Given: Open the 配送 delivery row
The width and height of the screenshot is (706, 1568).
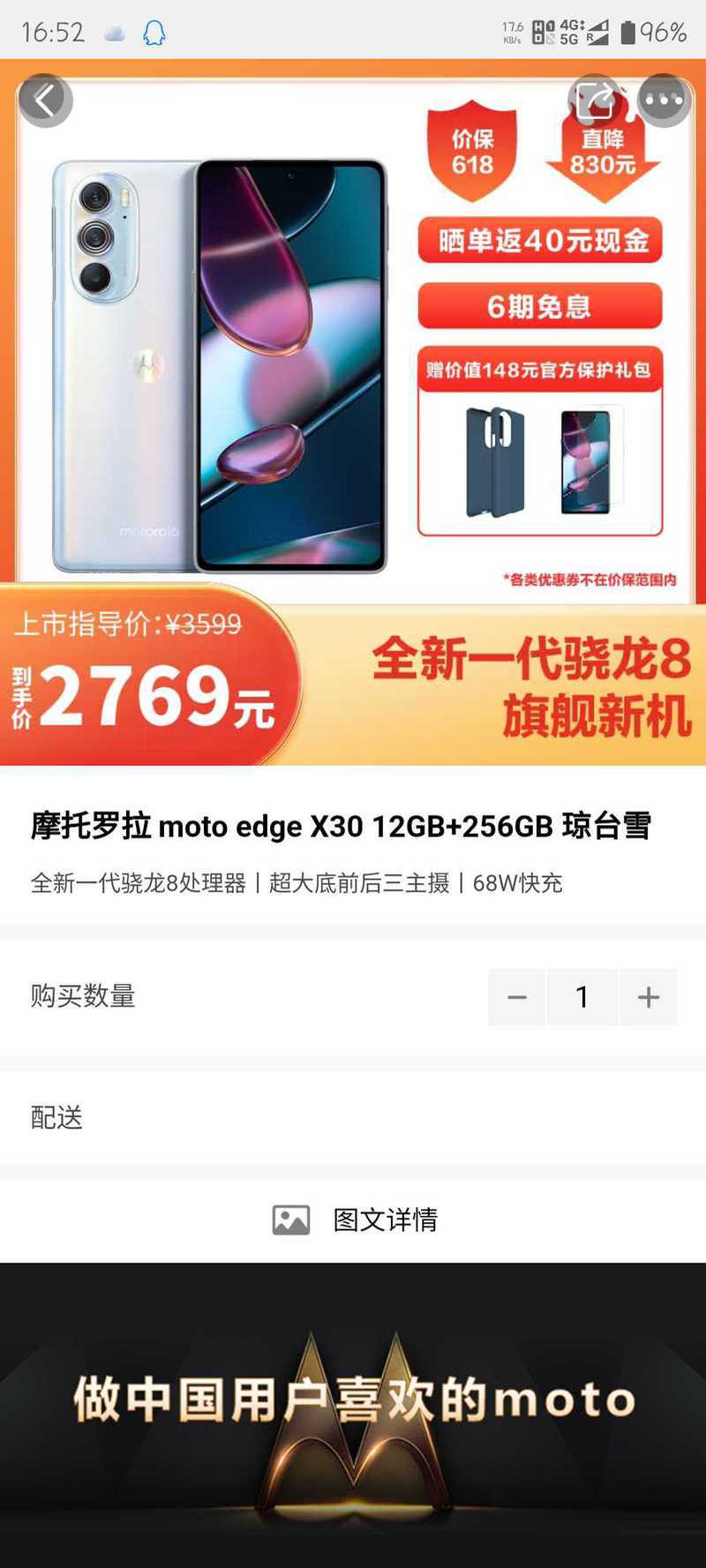Looking at the screenshot, I should click(x=353, y=1118).
